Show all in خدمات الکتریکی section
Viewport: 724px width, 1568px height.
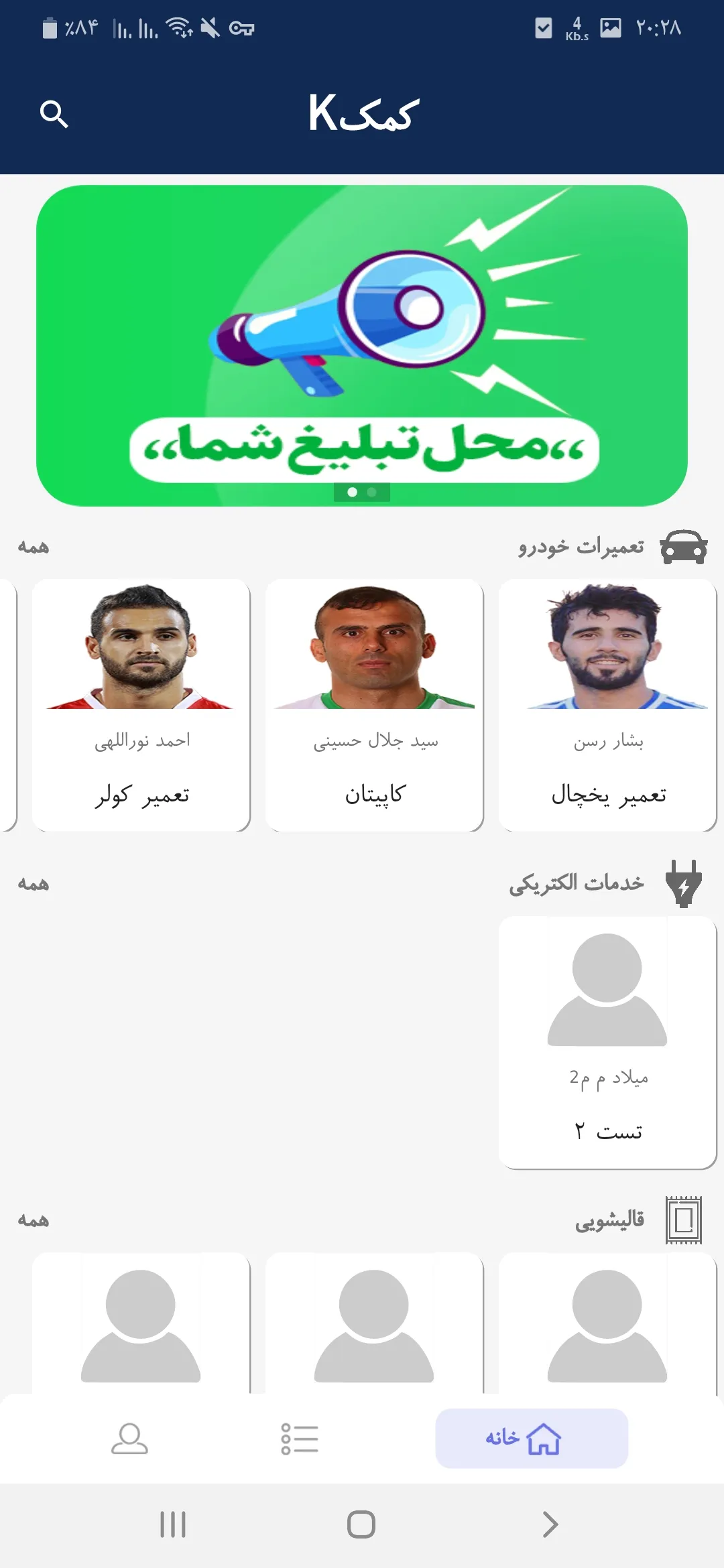[x=34, y=884]
